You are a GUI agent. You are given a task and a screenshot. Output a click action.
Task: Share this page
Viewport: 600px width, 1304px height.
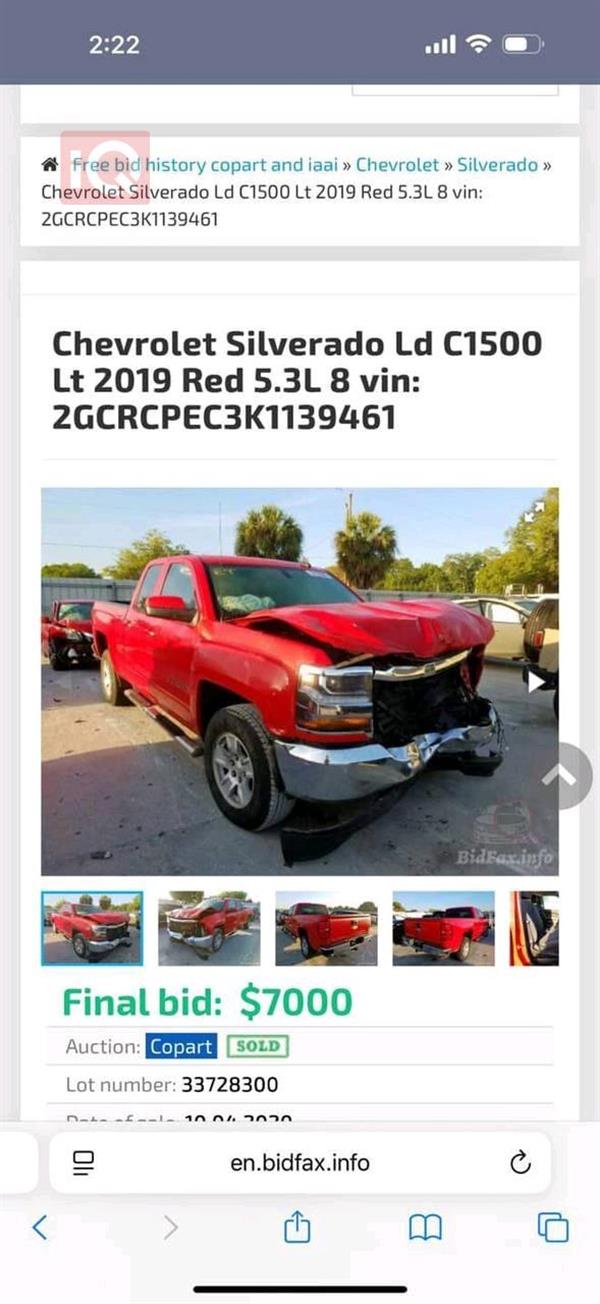pos(297,1227)
